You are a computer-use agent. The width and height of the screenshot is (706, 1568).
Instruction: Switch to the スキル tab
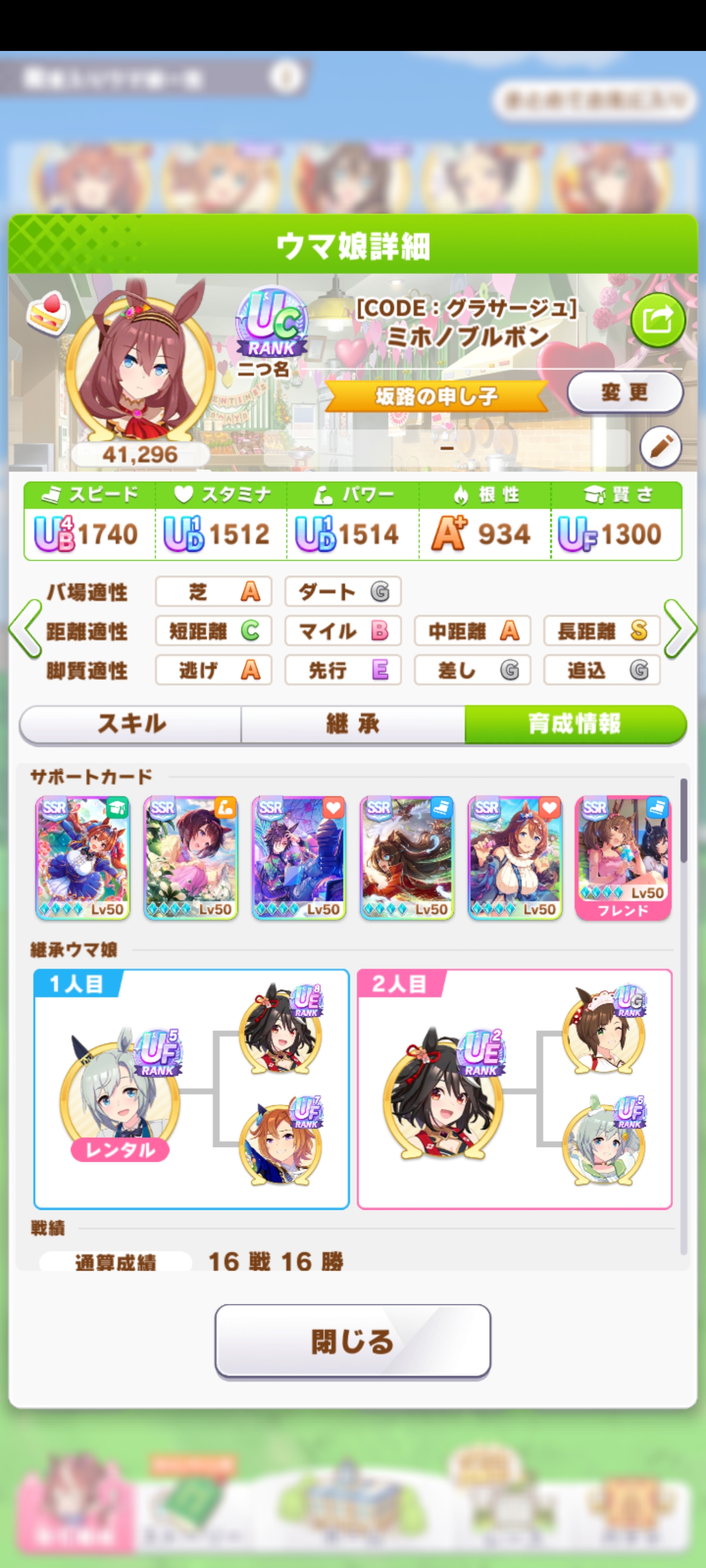131,724
